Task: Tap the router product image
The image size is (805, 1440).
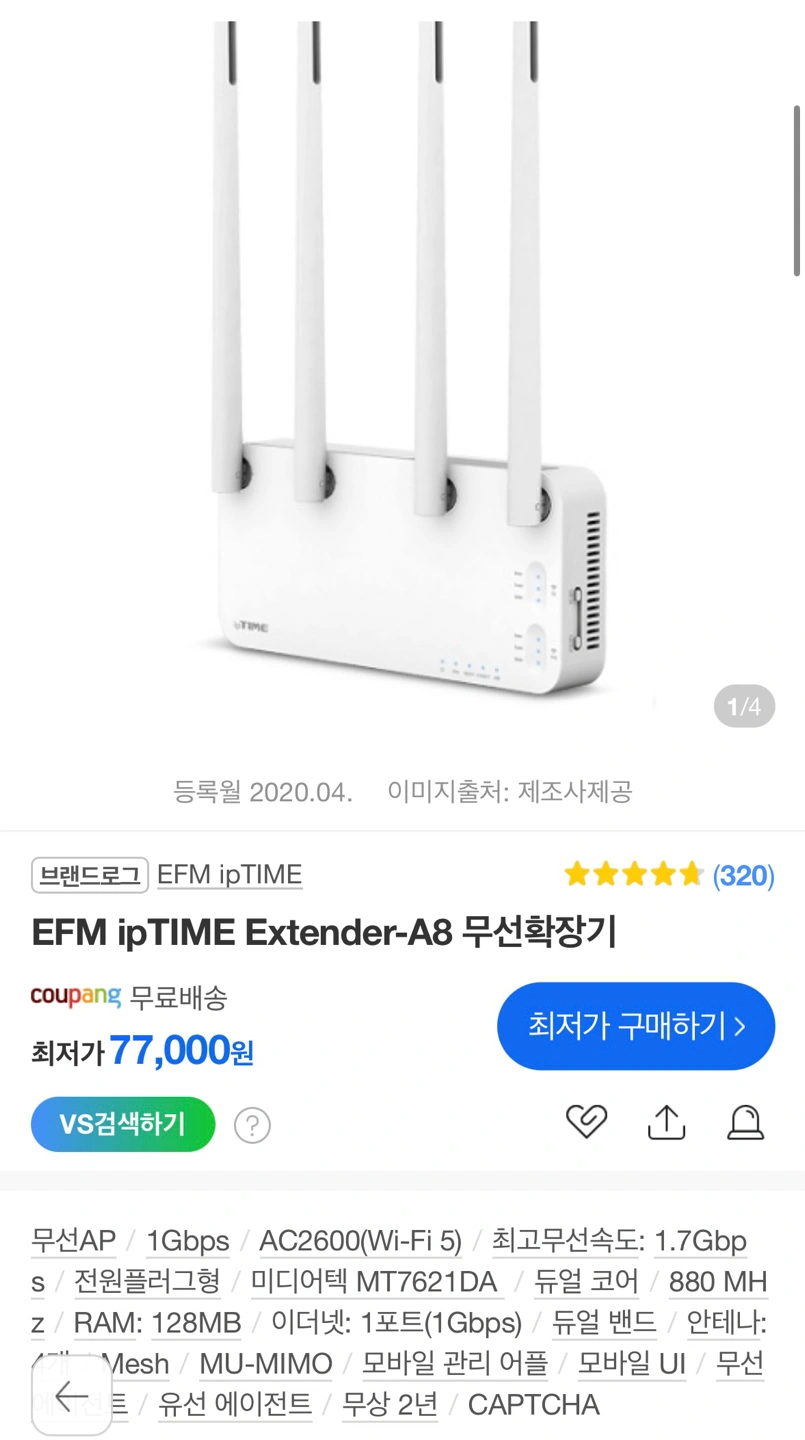Action: pos(400,400)
